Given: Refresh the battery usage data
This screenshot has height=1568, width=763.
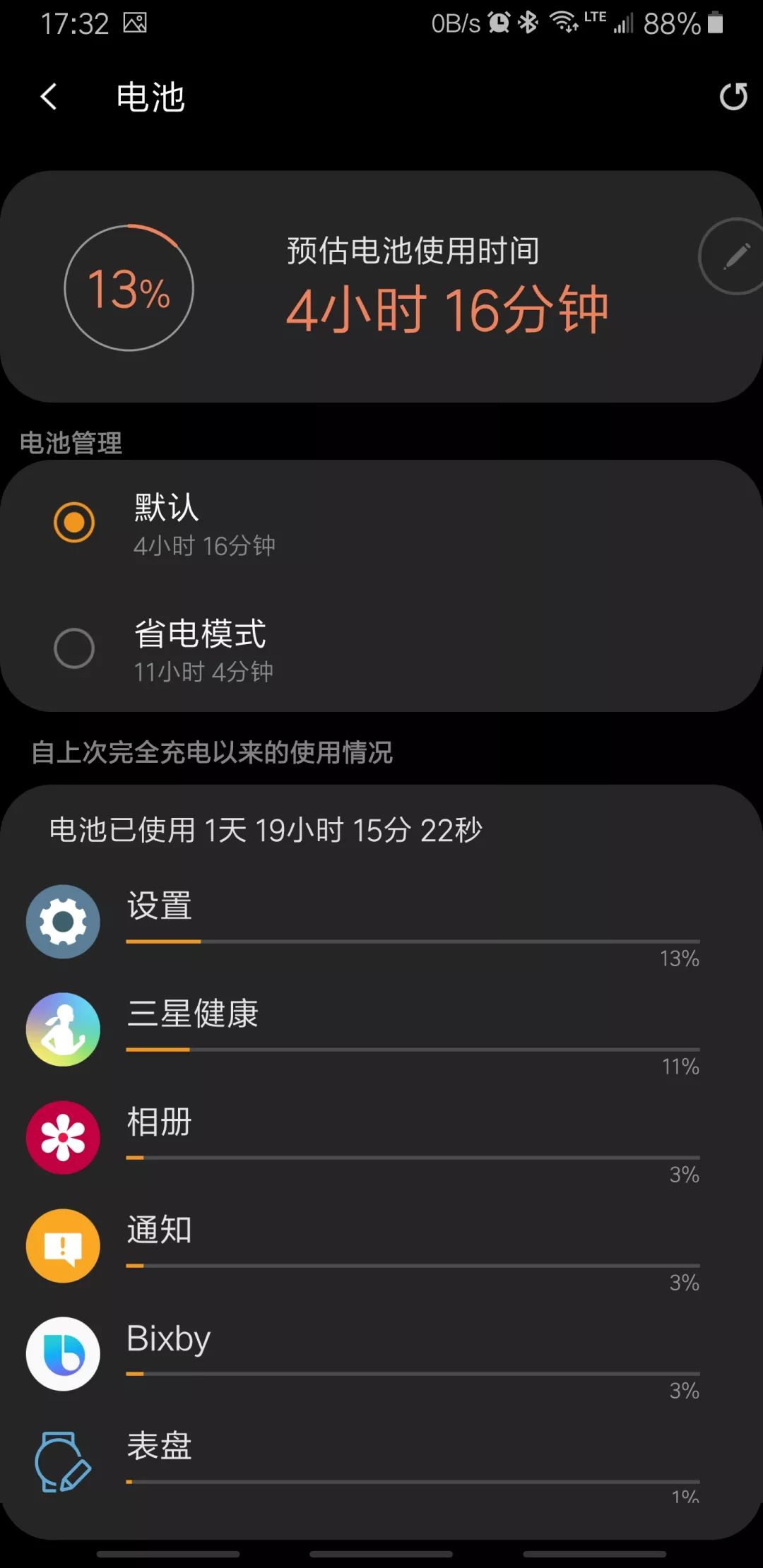Looking at the screenshot, I should point(733,97).
